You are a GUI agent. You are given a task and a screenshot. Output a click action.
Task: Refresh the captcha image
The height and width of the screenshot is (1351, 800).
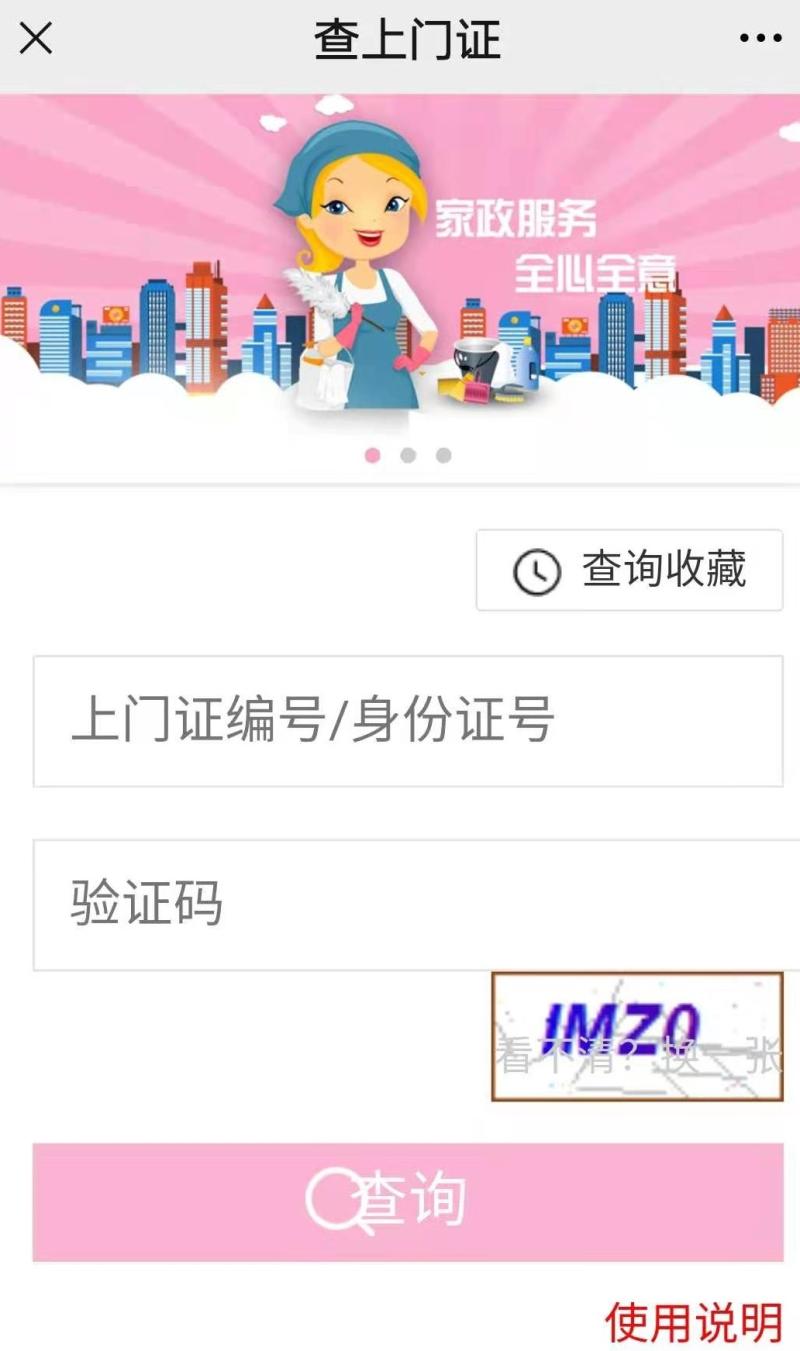pos(637,1037)
